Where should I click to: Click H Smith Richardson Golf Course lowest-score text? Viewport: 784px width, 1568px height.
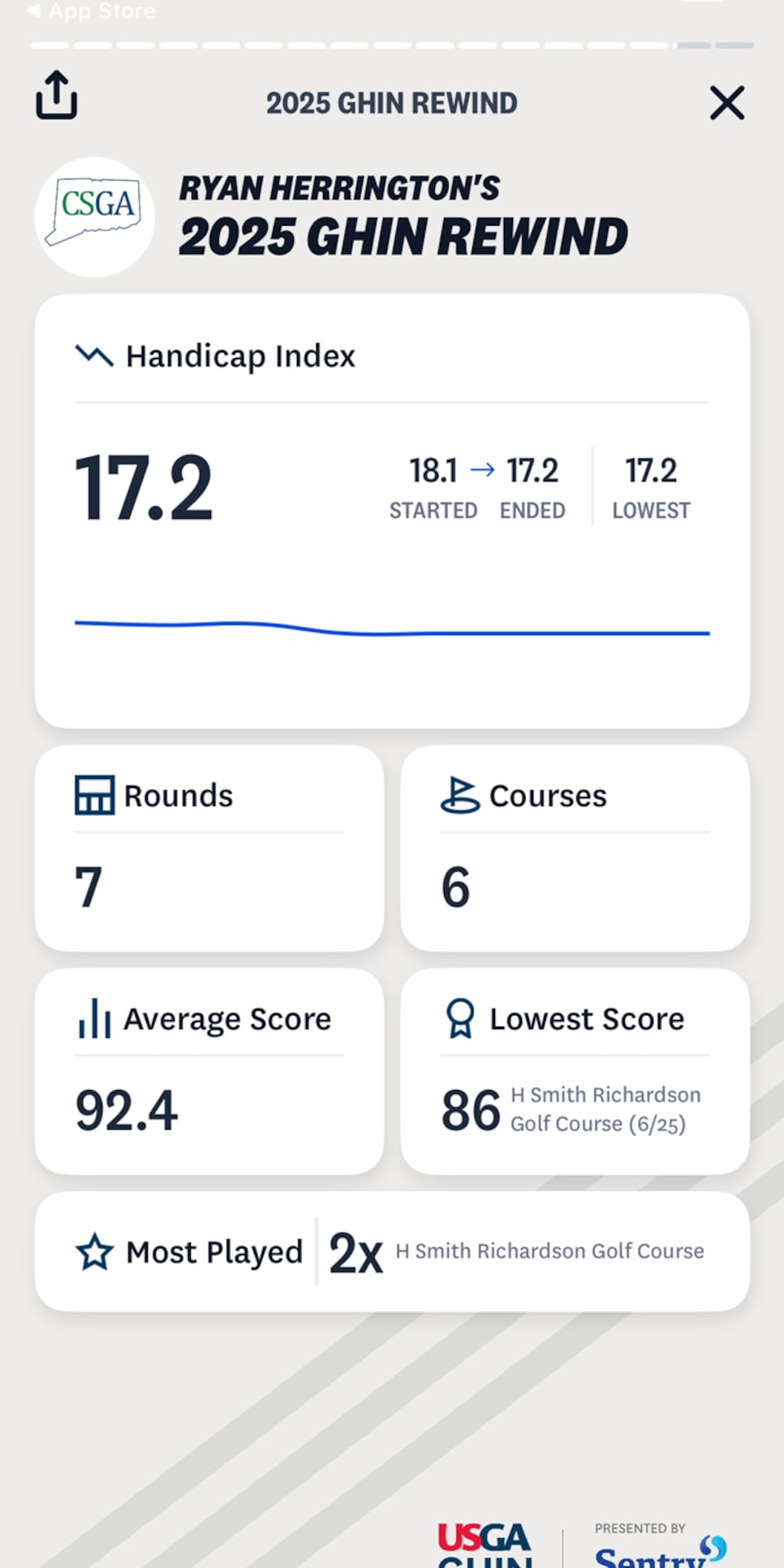[x=605, y=1109]
